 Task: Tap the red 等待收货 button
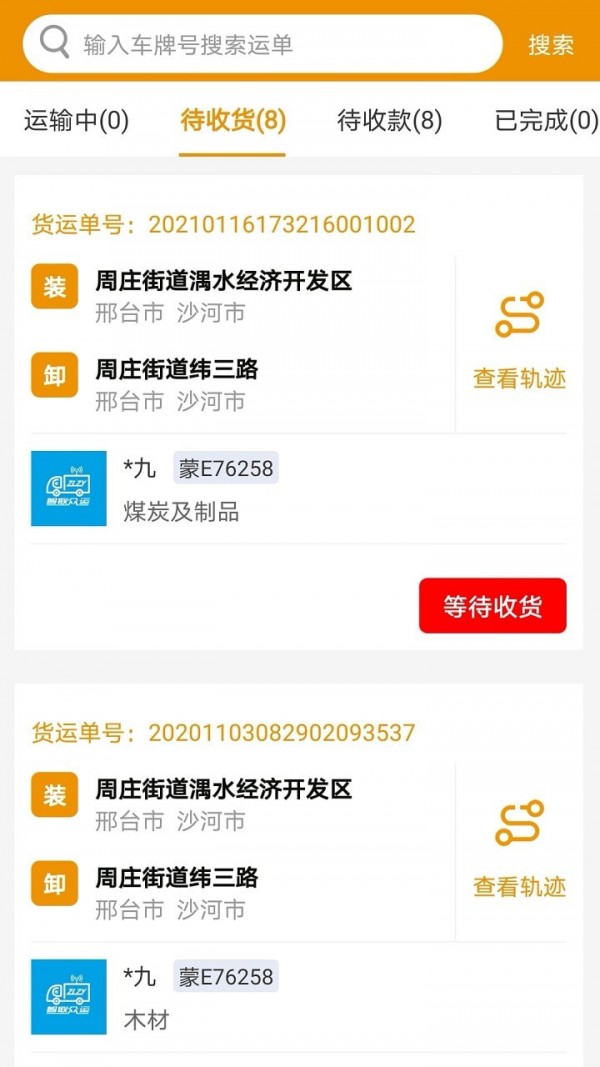pyautogui.click(x=492, y=606)
